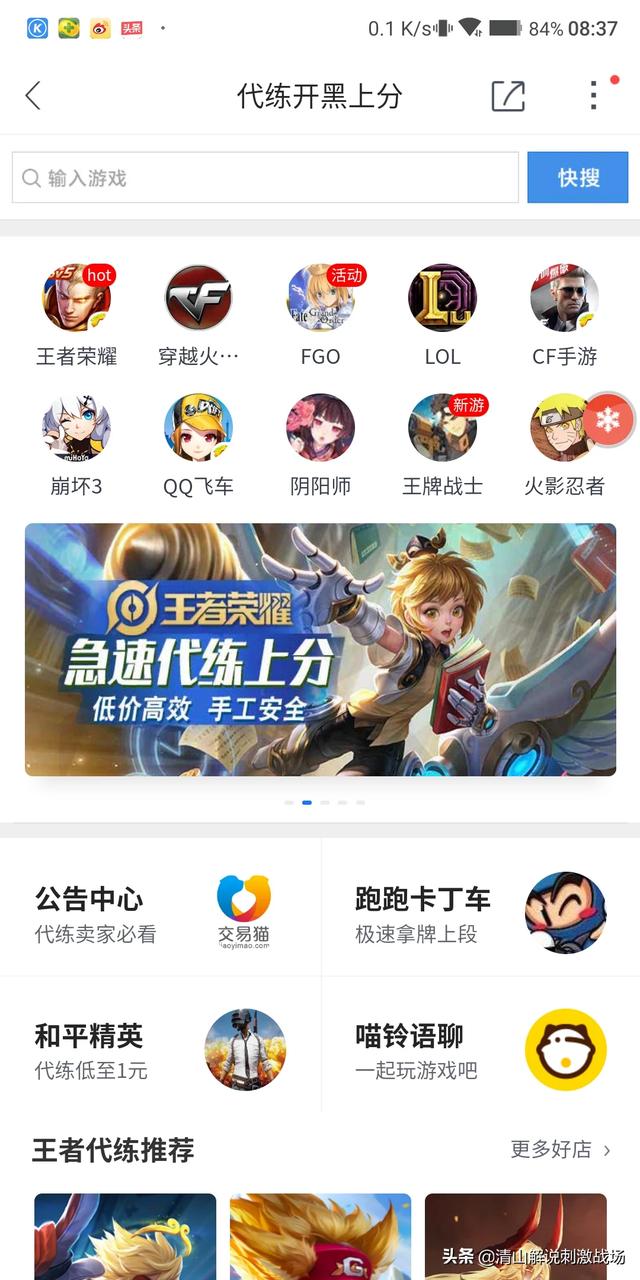Focus the 输入游戏 search field
The height and width of the screenshot is (1280, 640).
click(x=265, y=178)
